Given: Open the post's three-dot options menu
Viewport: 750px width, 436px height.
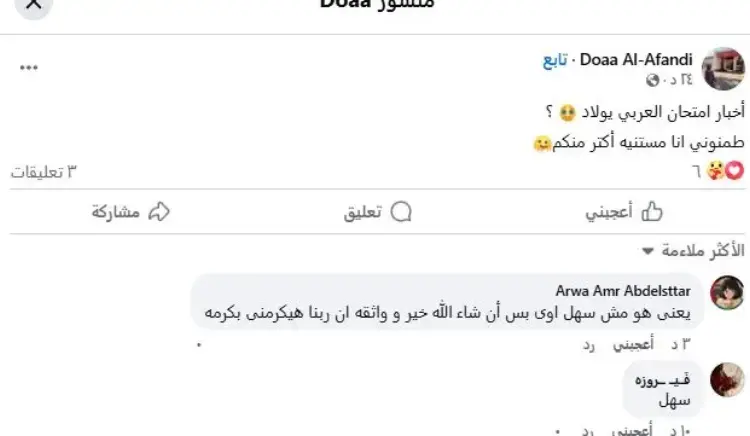Looking at the screenshot, I should coord(28,67).
